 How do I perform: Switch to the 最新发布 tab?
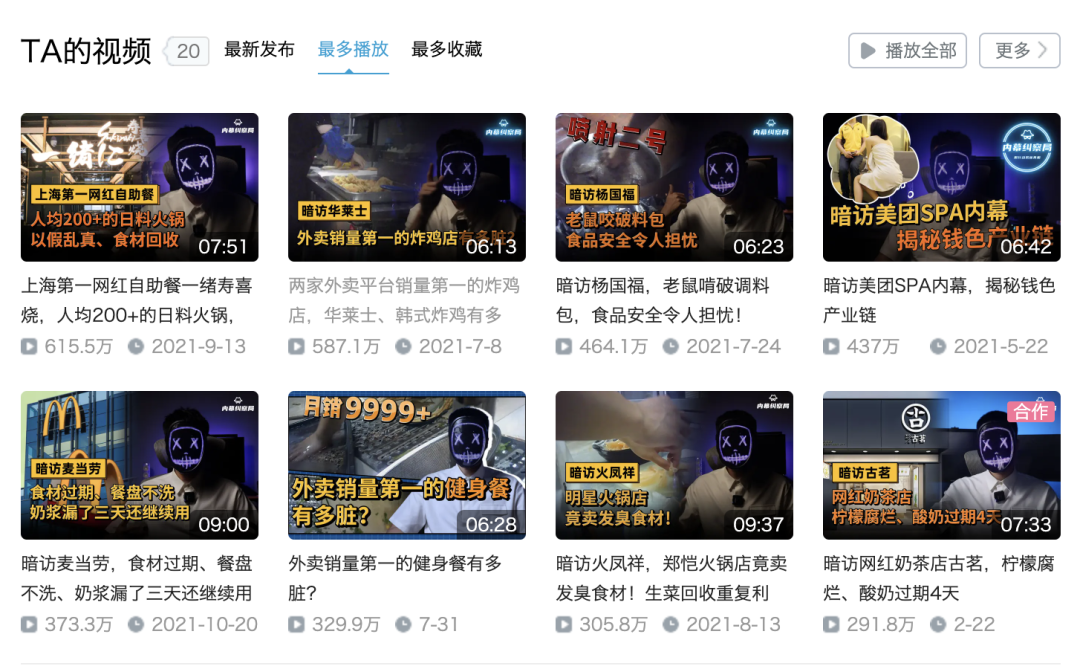259,49
